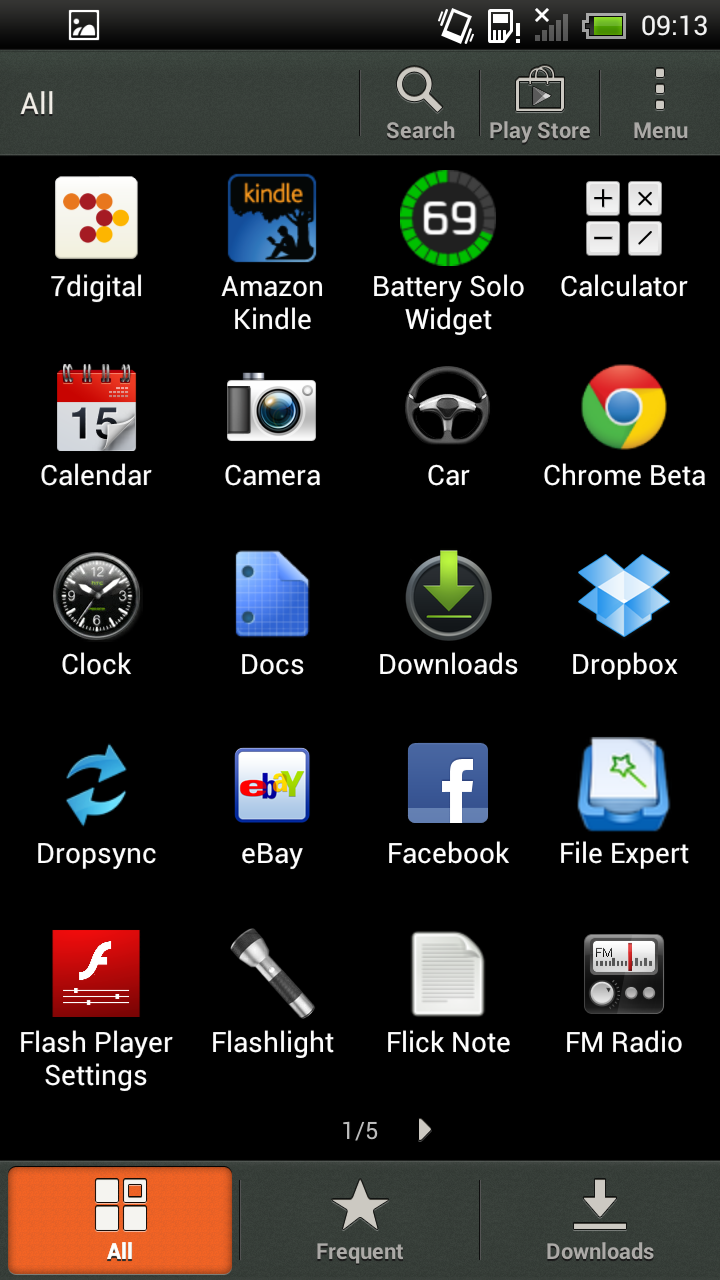Launch the Calculator app
Image resolution: width=720 pixels, height=1280 pixels.
click(x=624, y=240)
